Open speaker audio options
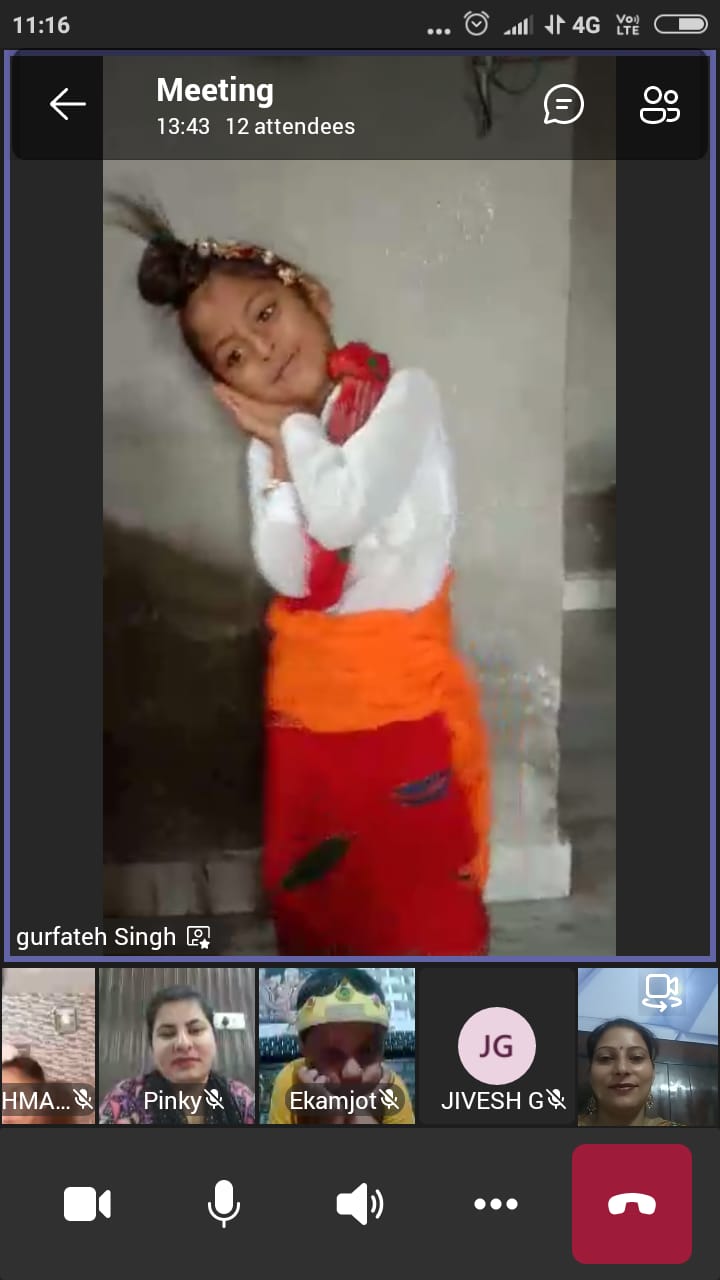The height and width of the screenshot is (1280, 720). pyautogui.click(x=360, y=1204)
